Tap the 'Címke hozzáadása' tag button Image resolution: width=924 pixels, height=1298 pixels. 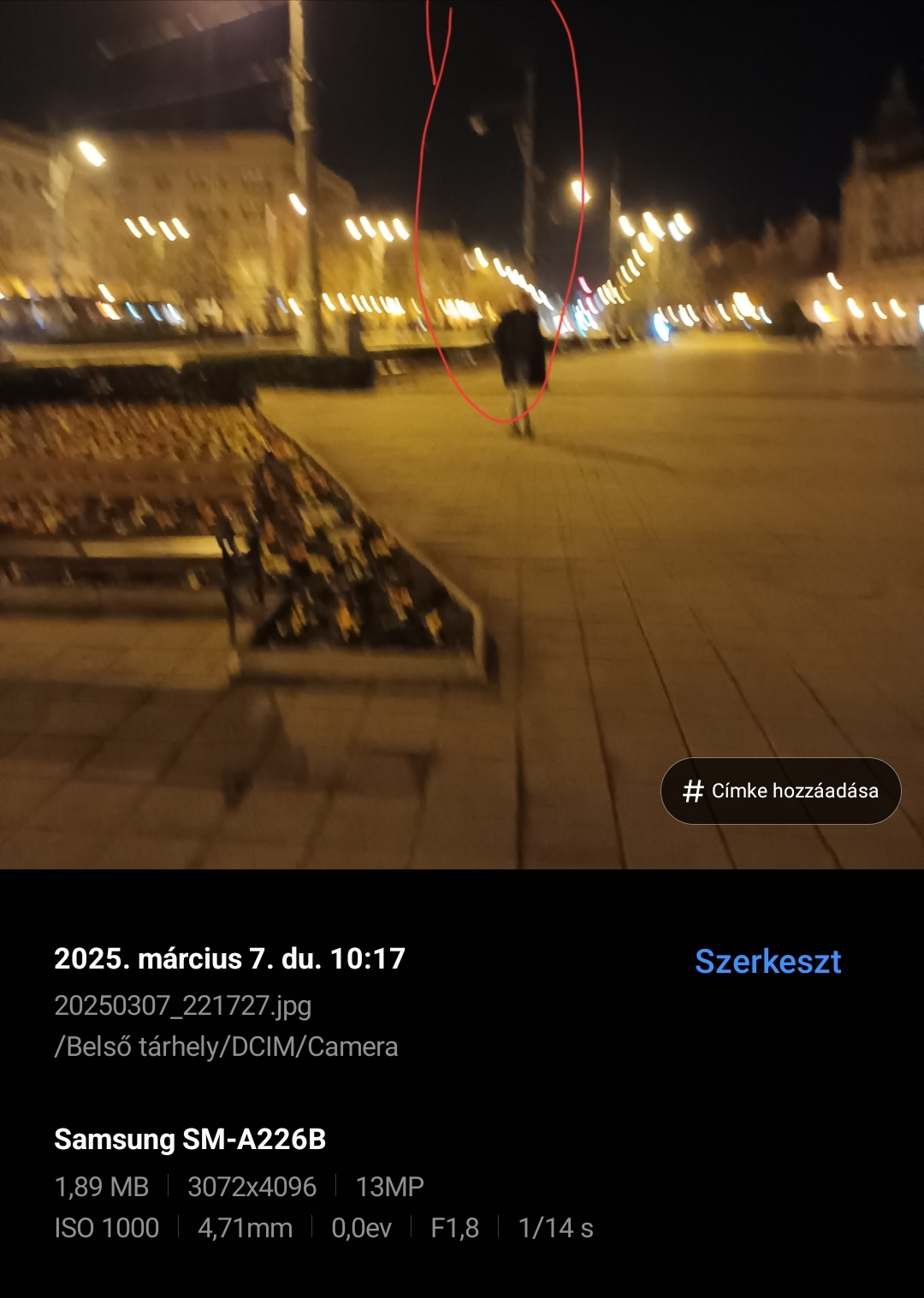780,791
